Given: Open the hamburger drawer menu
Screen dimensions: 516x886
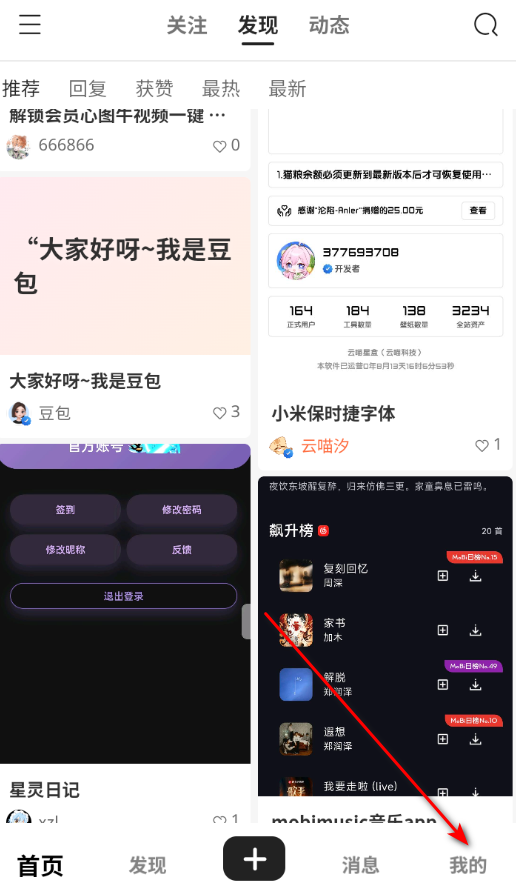Looking at the screenshot, I should click(29, 24).
